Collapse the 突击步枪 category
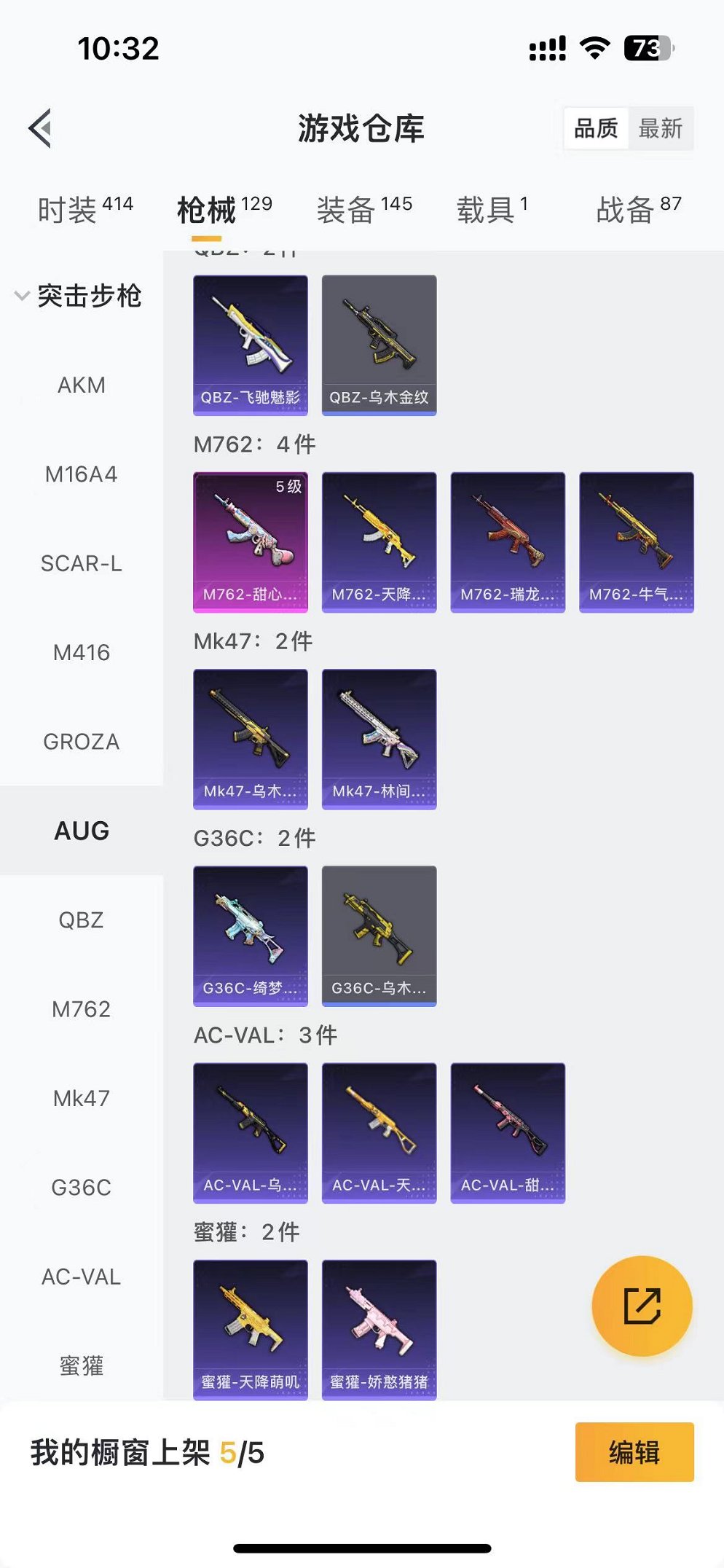The image size is (724, 1568). 79,296
